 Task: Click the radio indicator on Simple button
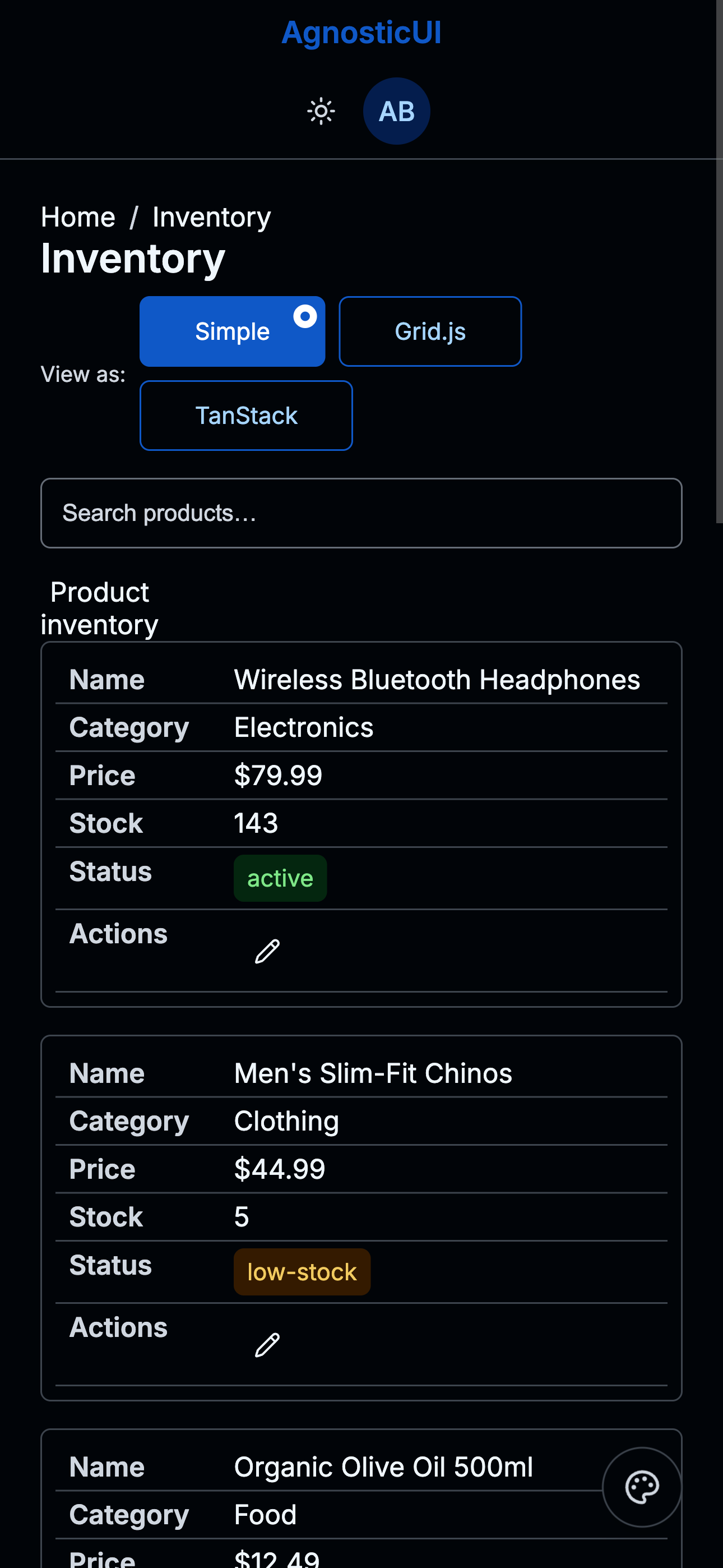(304, 316)
